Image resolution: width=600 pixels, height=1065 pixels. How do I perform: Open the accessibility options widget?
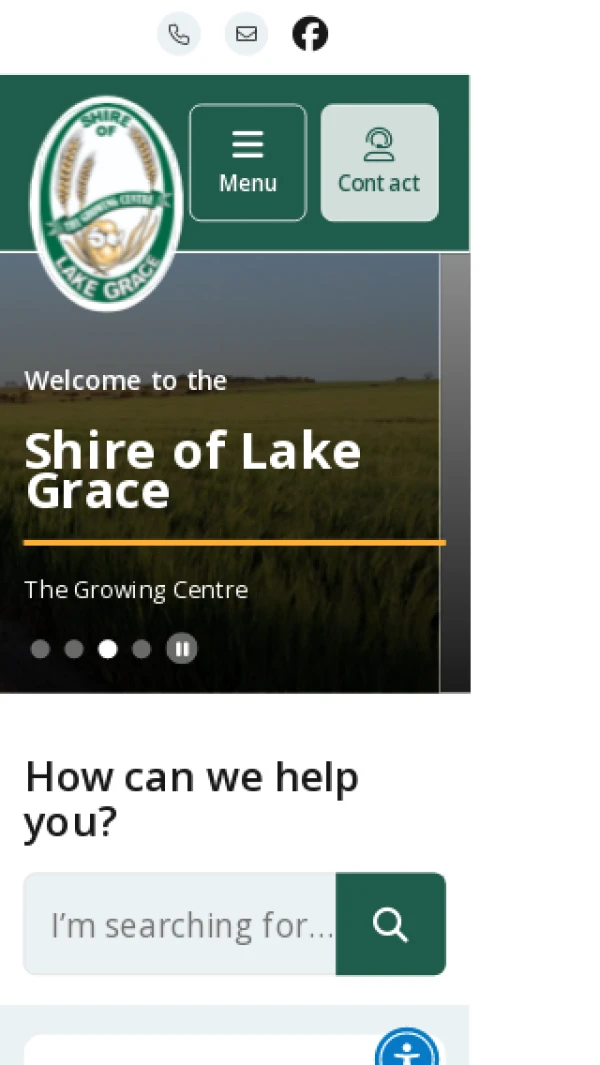click(x=407, y=1052)
